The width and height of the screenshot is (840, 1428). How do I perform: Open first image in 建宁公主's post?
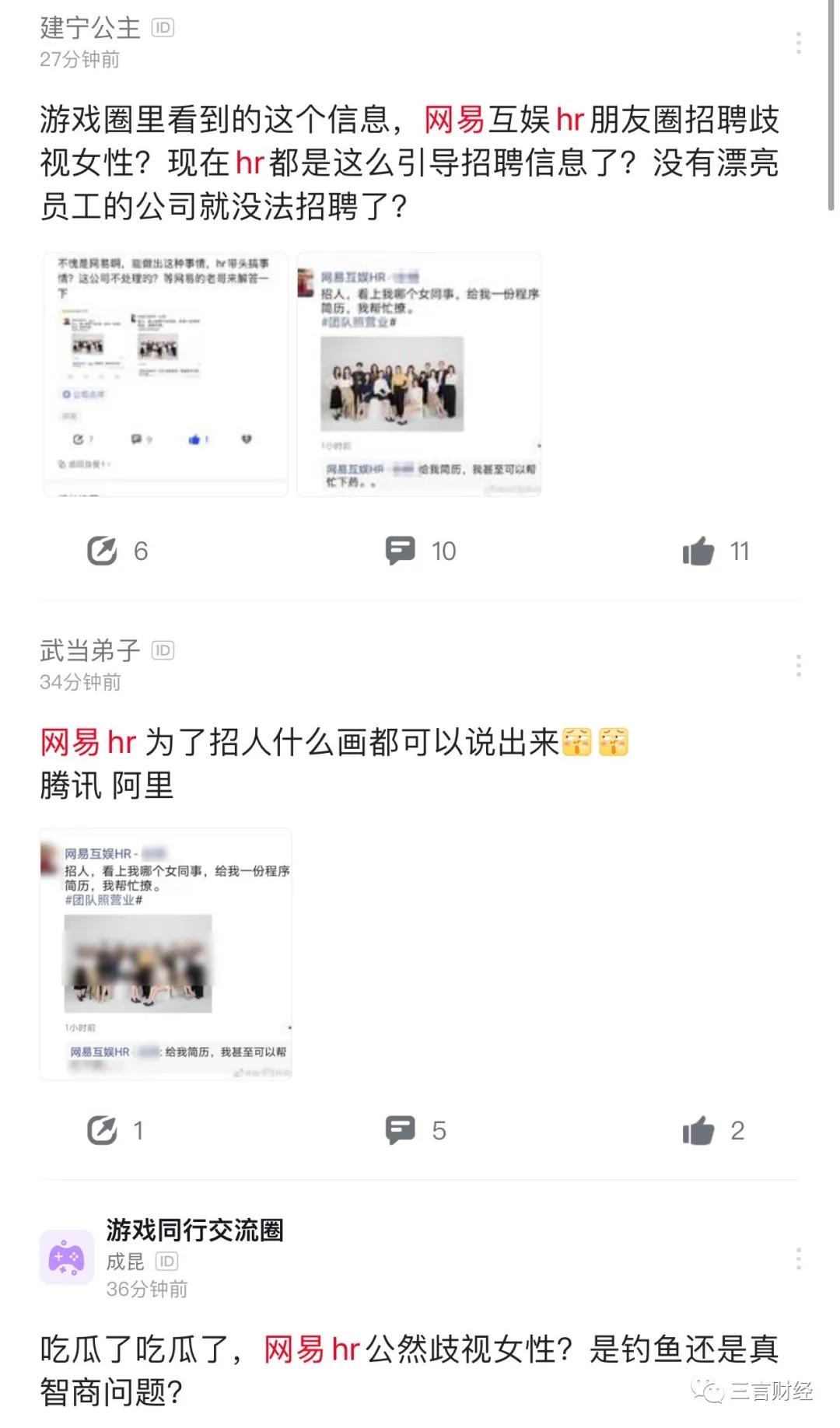coord(166,374)
